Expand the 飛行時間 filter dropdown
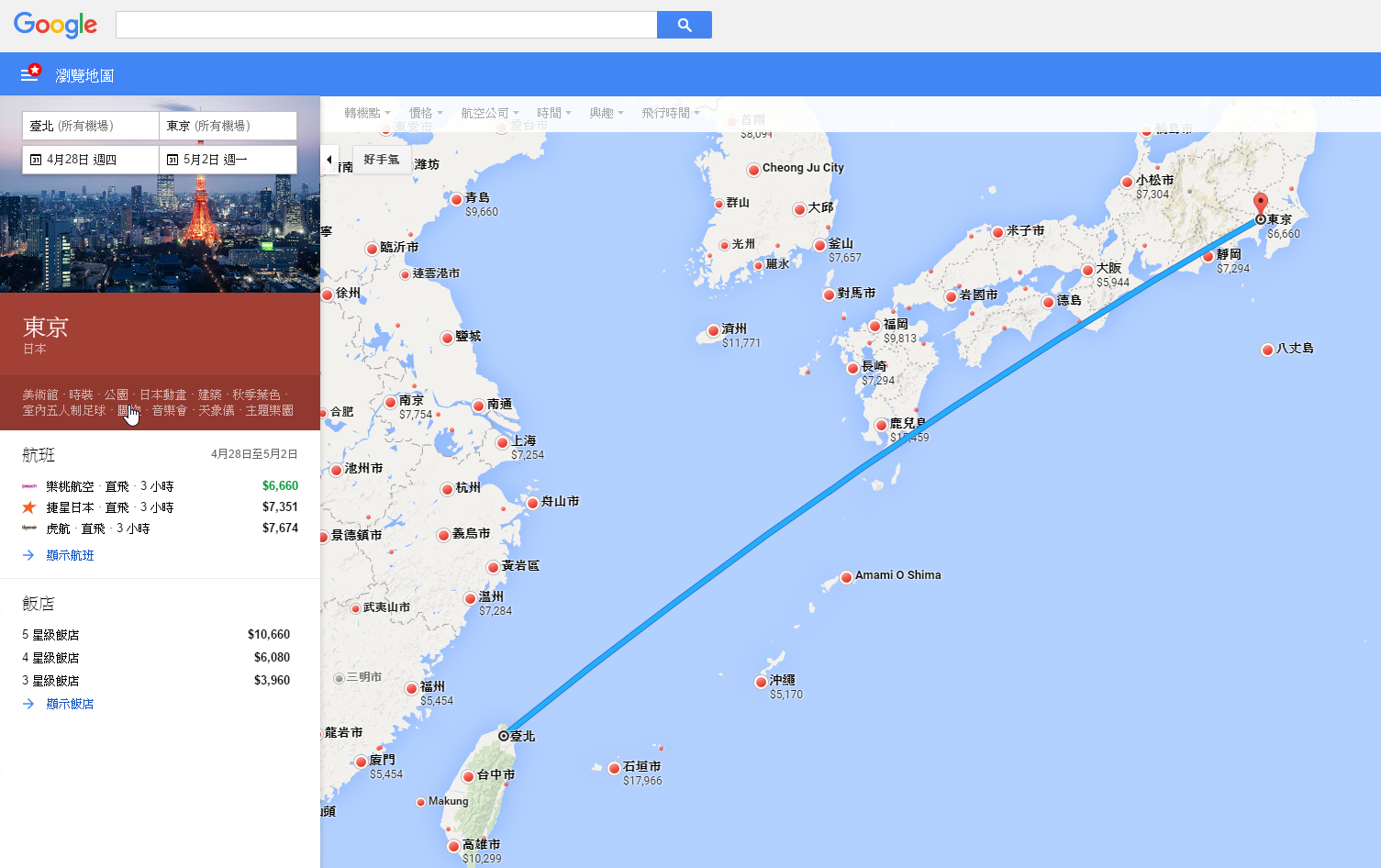 pos(670,113)
